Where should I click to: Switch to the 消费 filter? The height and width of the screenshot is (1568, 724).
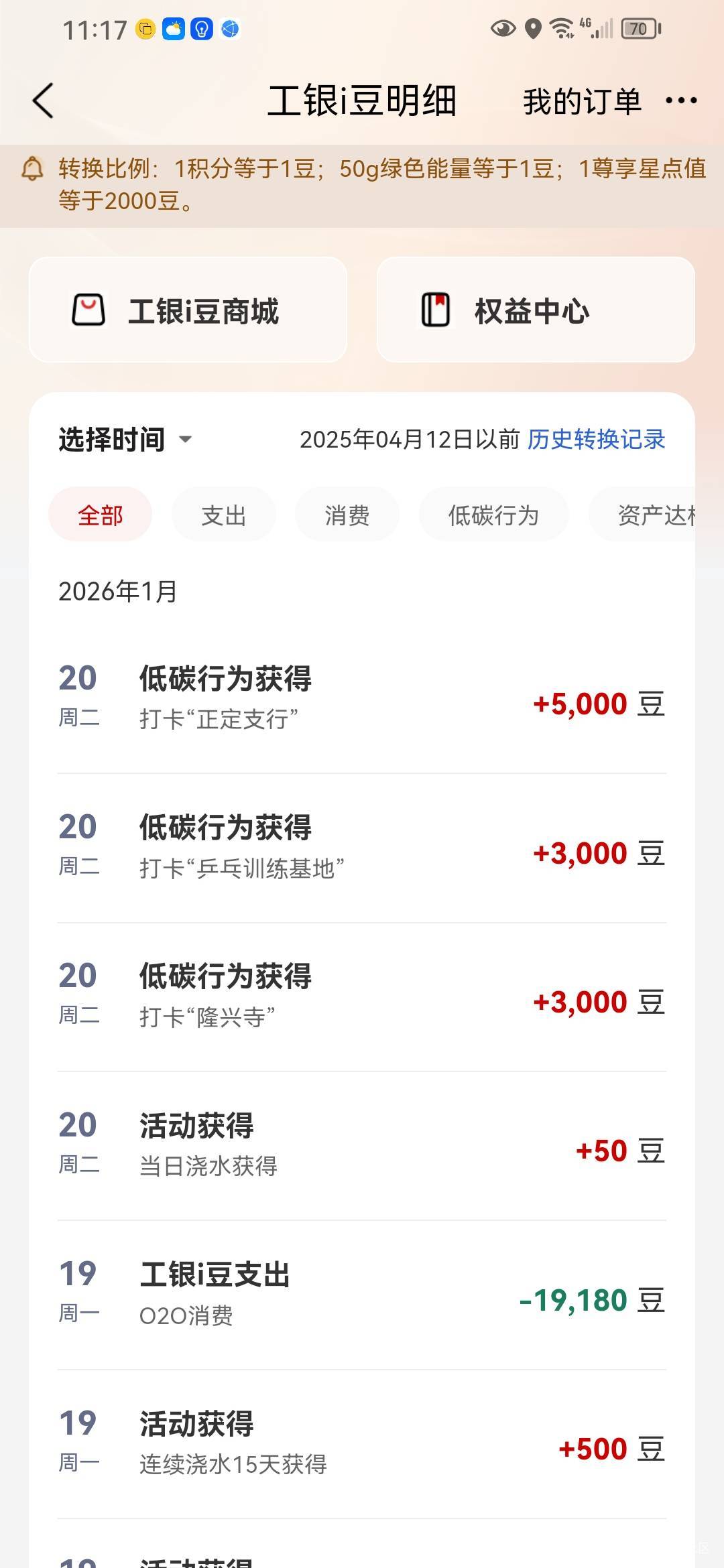pos(347,515)
